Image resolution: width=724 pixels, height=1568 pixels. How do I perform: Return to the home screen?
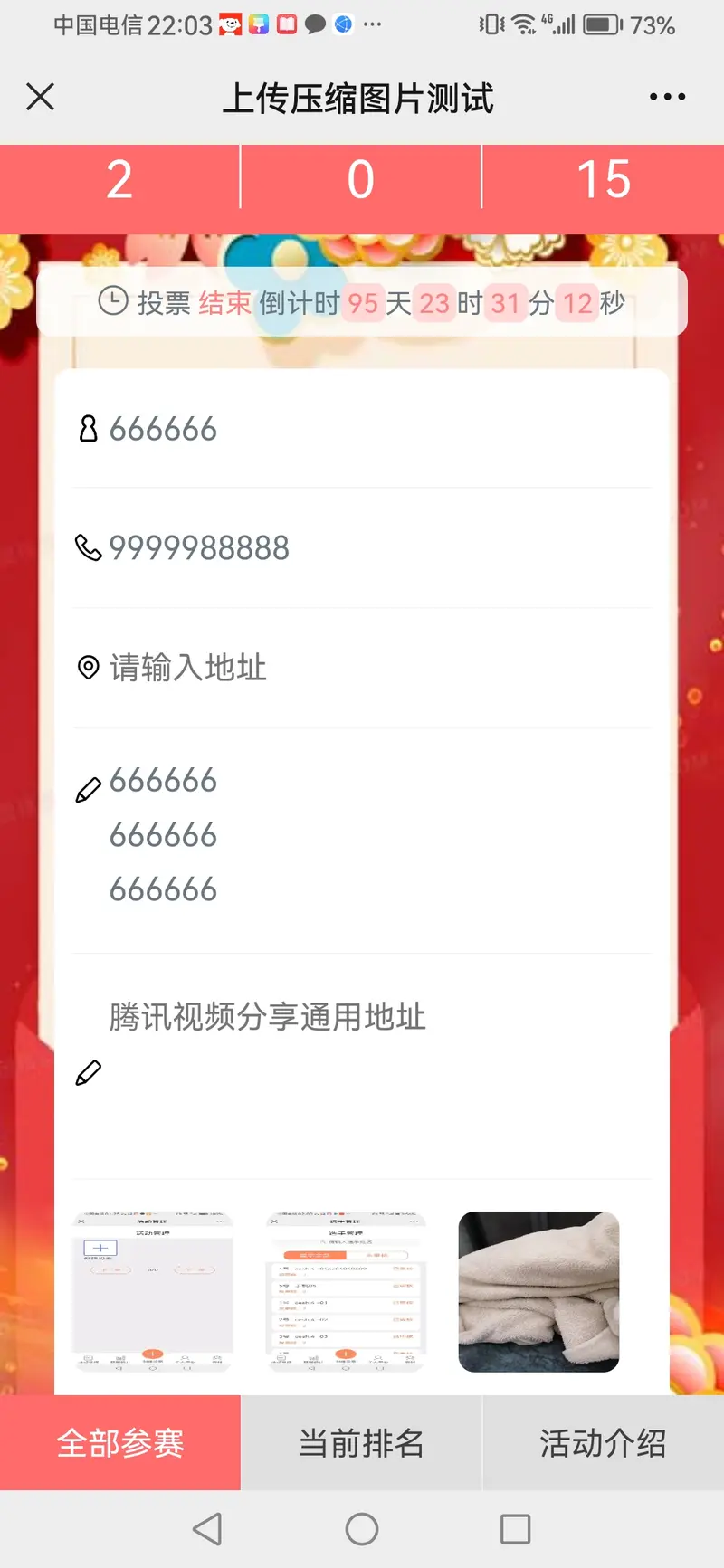[x=362, y=1529]
